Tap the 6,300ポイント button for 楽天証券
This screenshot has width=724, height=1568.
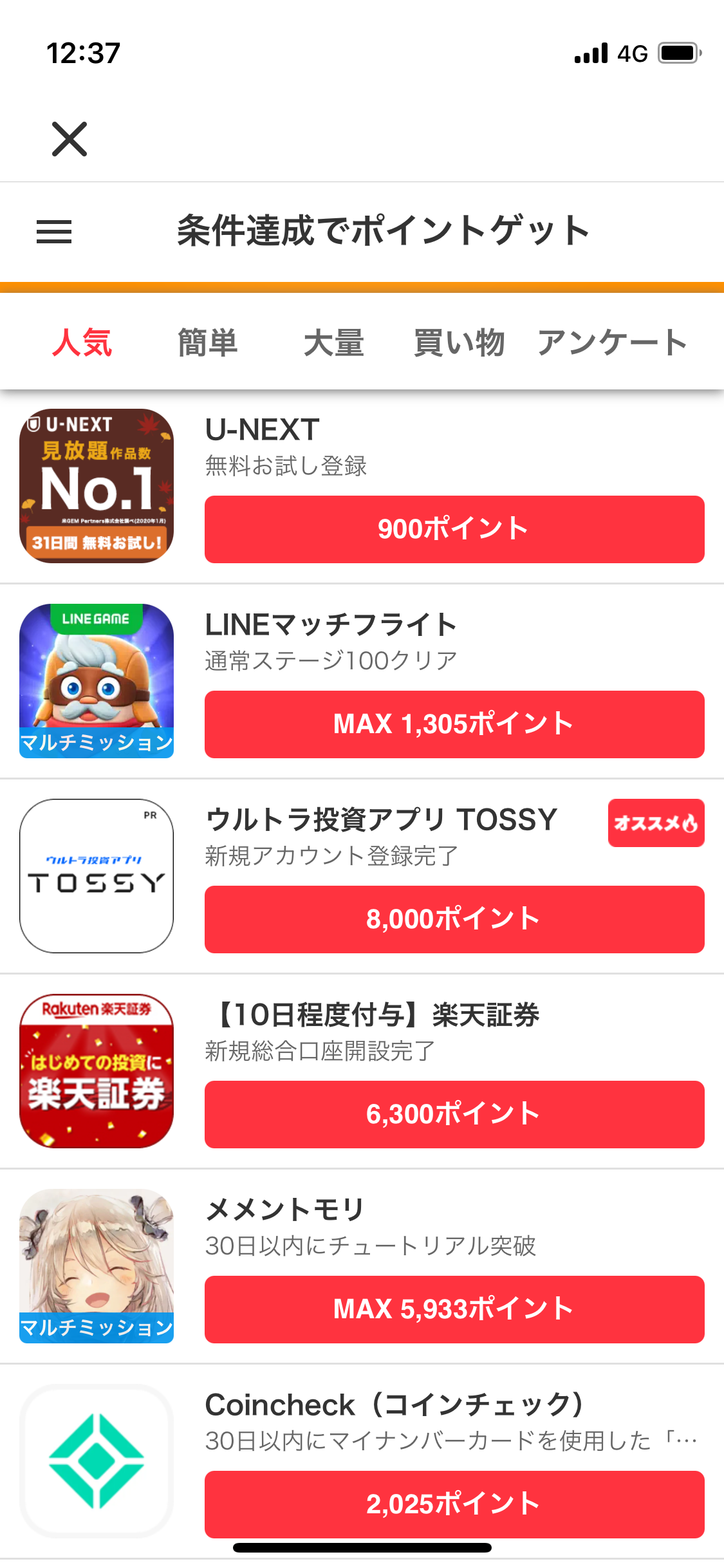point(454,1114)
